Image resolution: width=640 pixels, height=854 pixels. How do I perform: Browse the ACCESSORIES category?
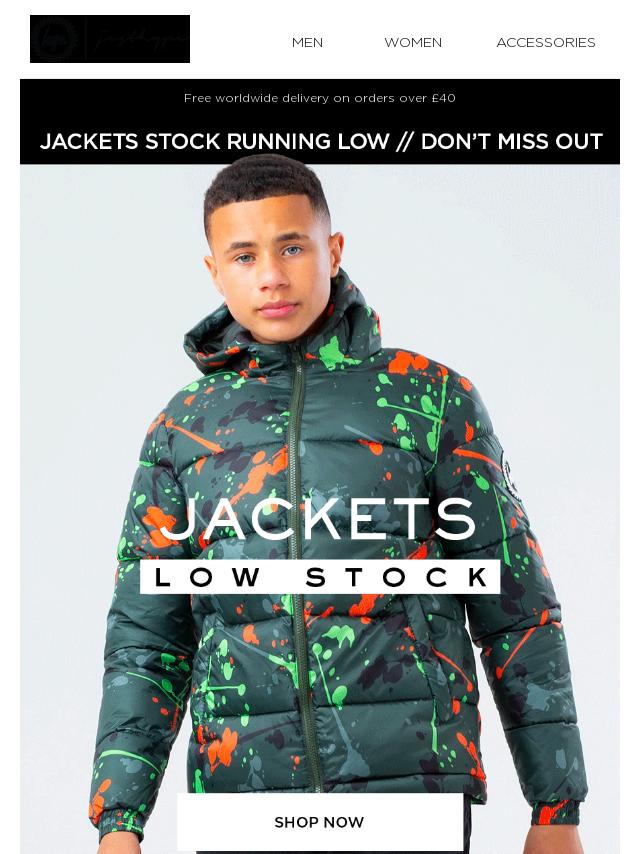(x=545, y=42)
